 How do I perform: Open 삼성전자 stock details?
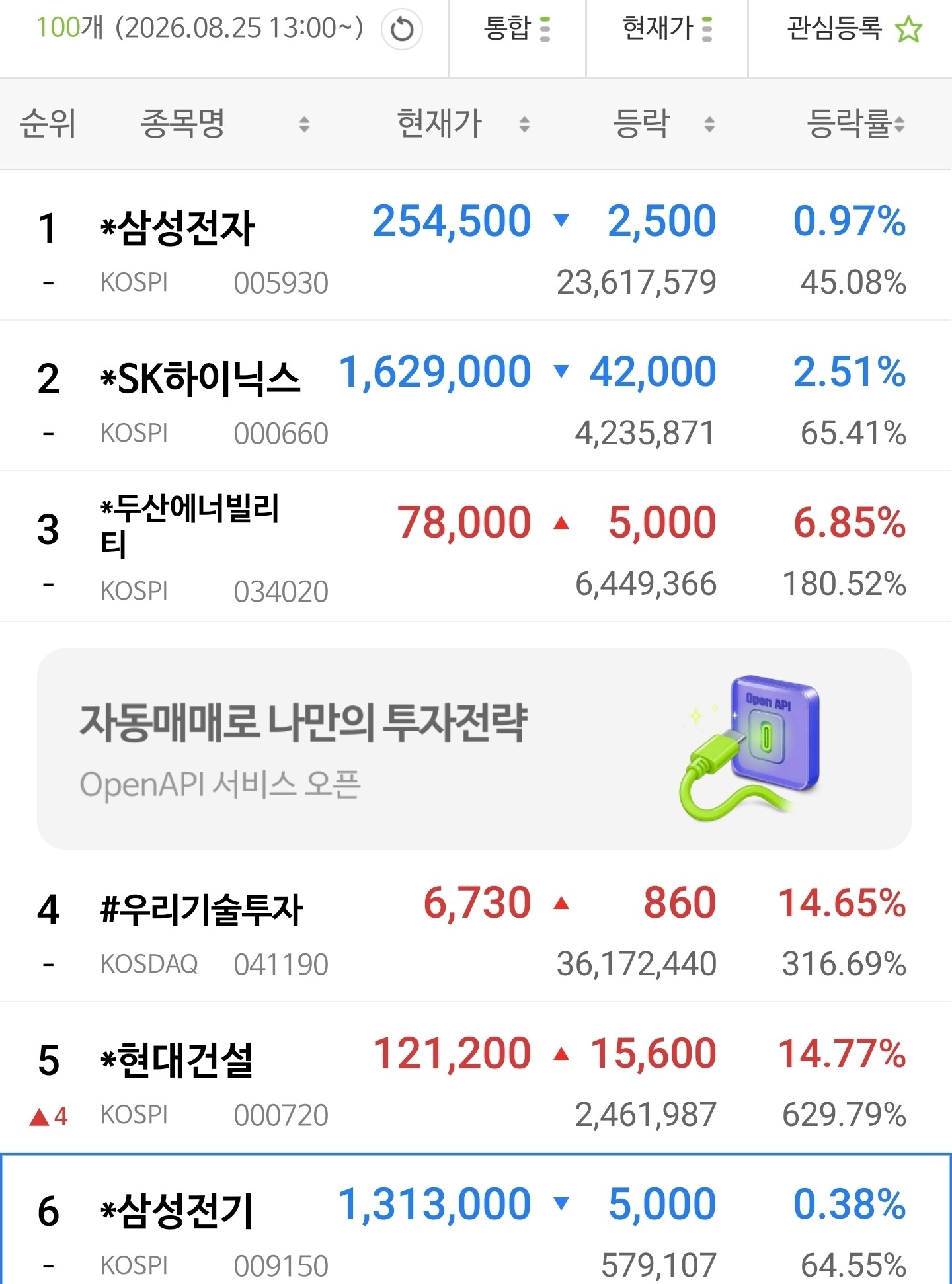(x=476, y=245)
